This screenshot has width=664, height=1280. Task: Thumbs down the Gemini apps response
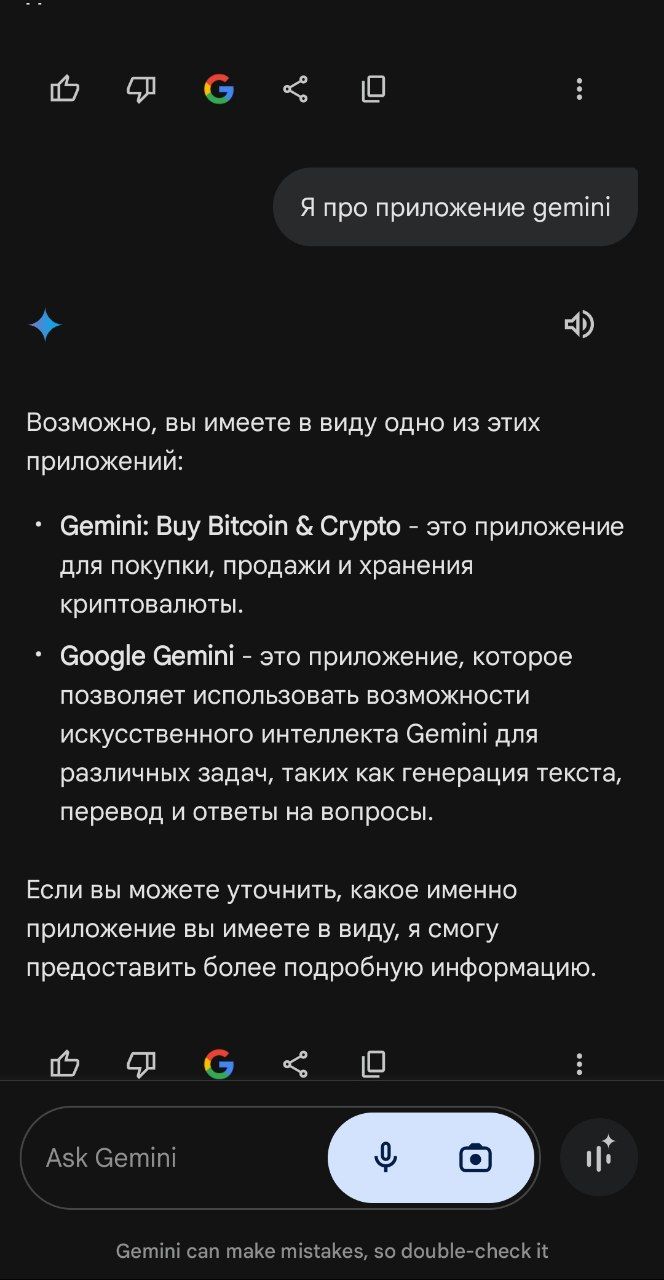(x=141, y=1063)
